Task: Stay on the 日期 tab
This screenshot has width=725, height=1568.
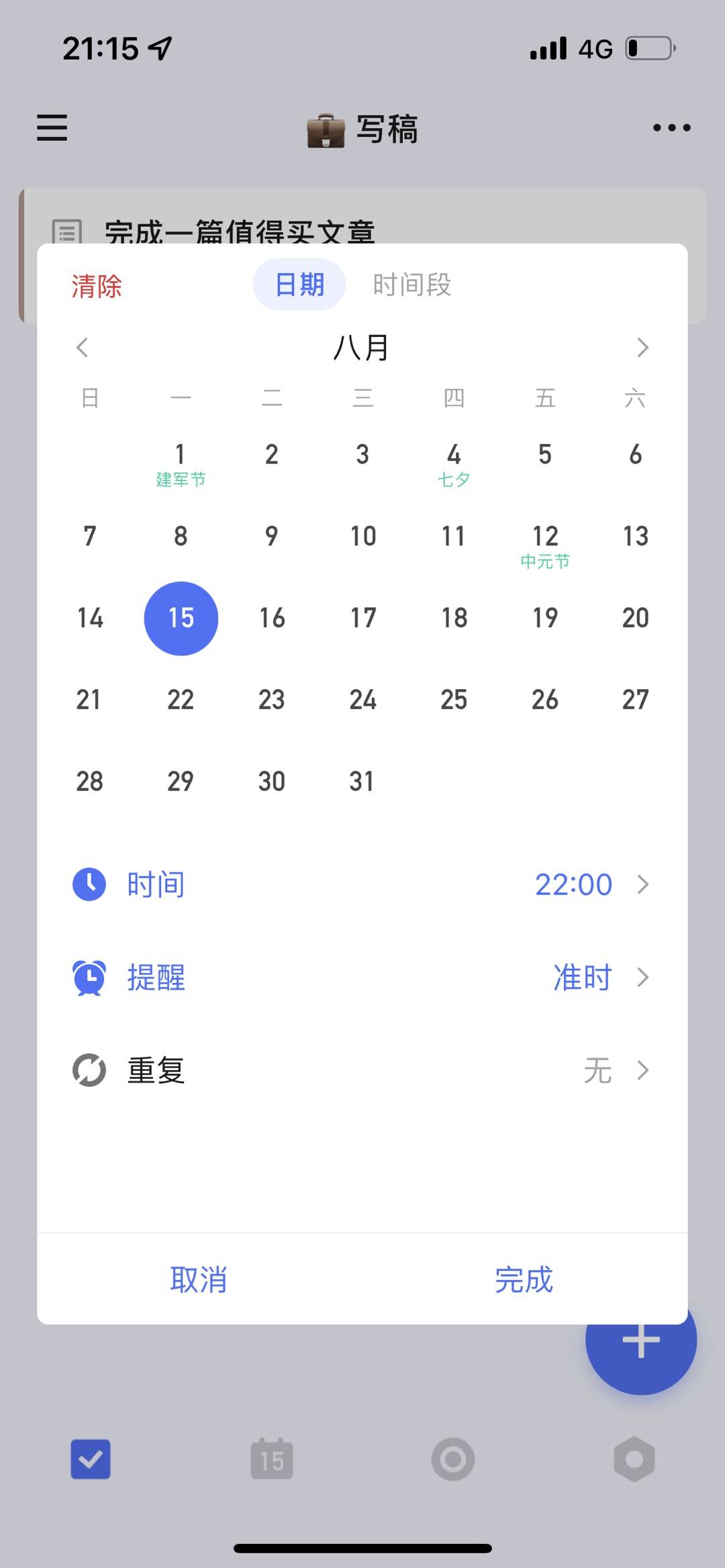Action: click(298, 284)
